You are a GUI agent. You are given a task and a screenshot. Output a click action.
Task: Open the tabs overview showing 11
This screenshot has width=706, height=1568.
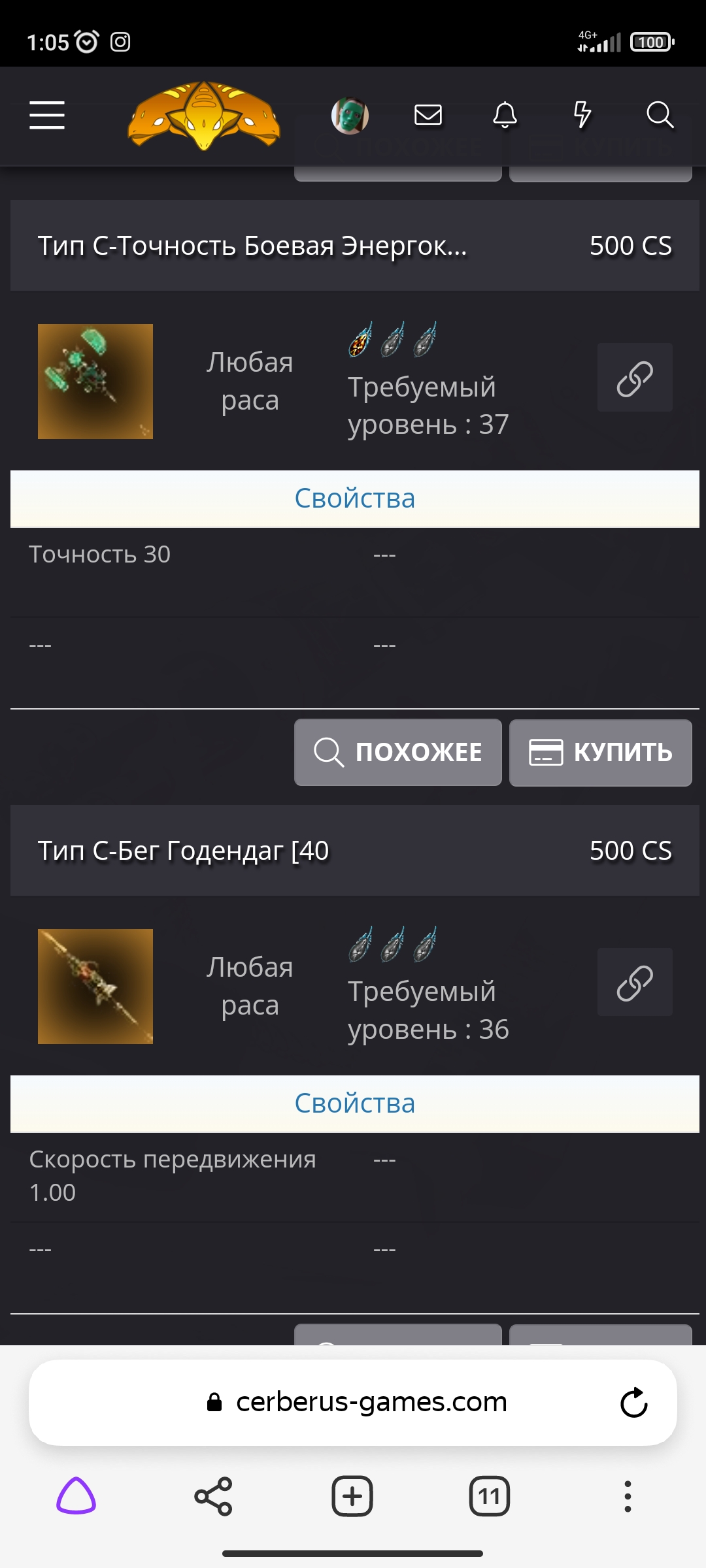(x=489, y=1494)
